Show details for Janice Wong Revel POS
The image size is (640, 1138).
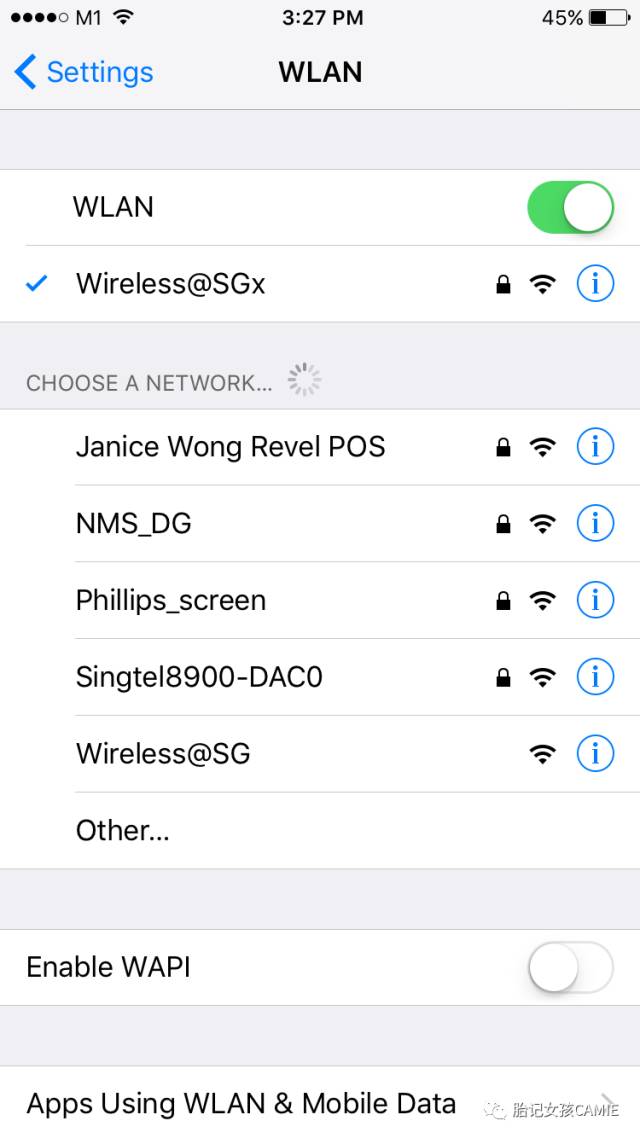[595, 447]
